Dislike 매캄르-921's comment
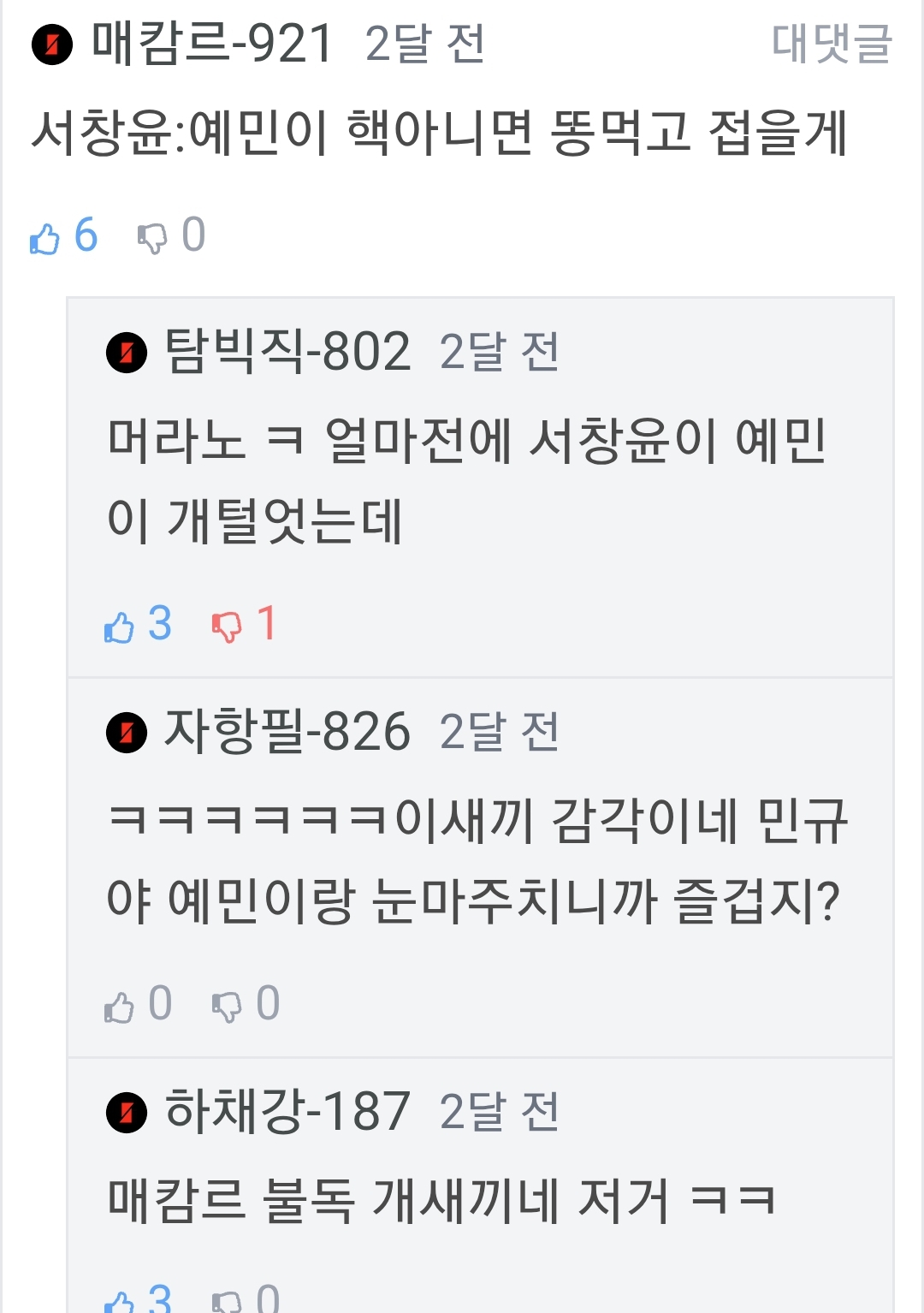The width and height of the screenshot is (924, 1313). click(153, 238)
